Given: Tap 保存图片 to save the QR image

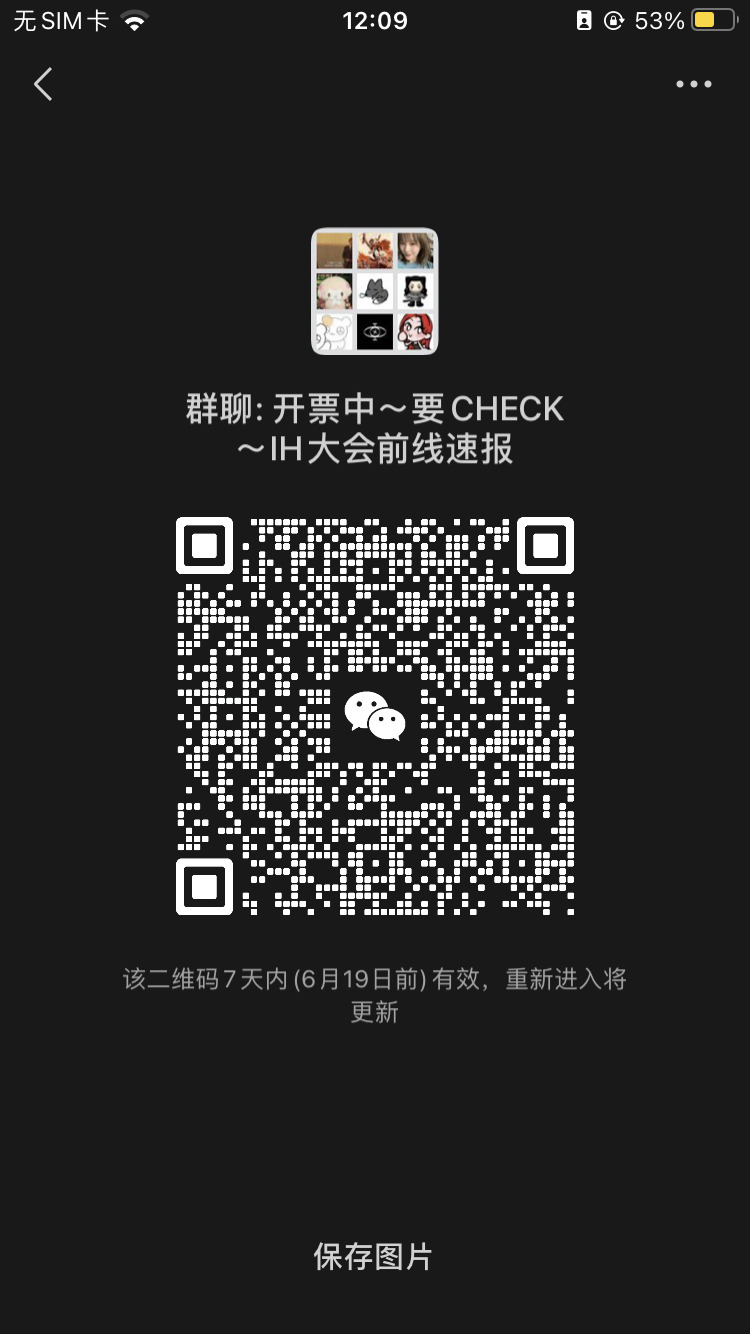Looking at the screenshot, I should tap(373, 1256).
